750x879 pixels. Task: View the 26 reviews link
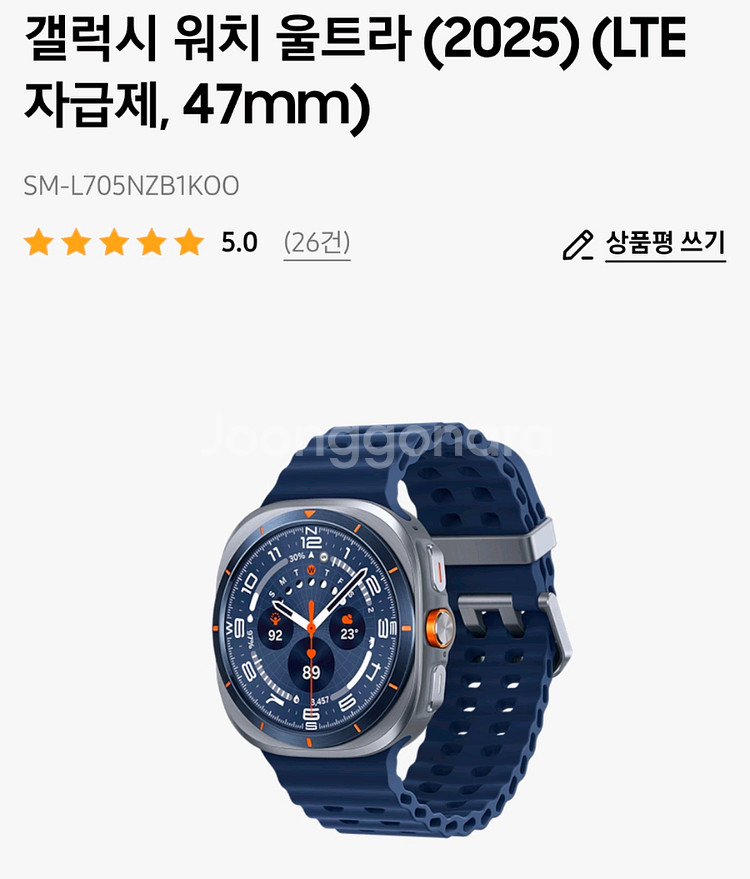316,243
